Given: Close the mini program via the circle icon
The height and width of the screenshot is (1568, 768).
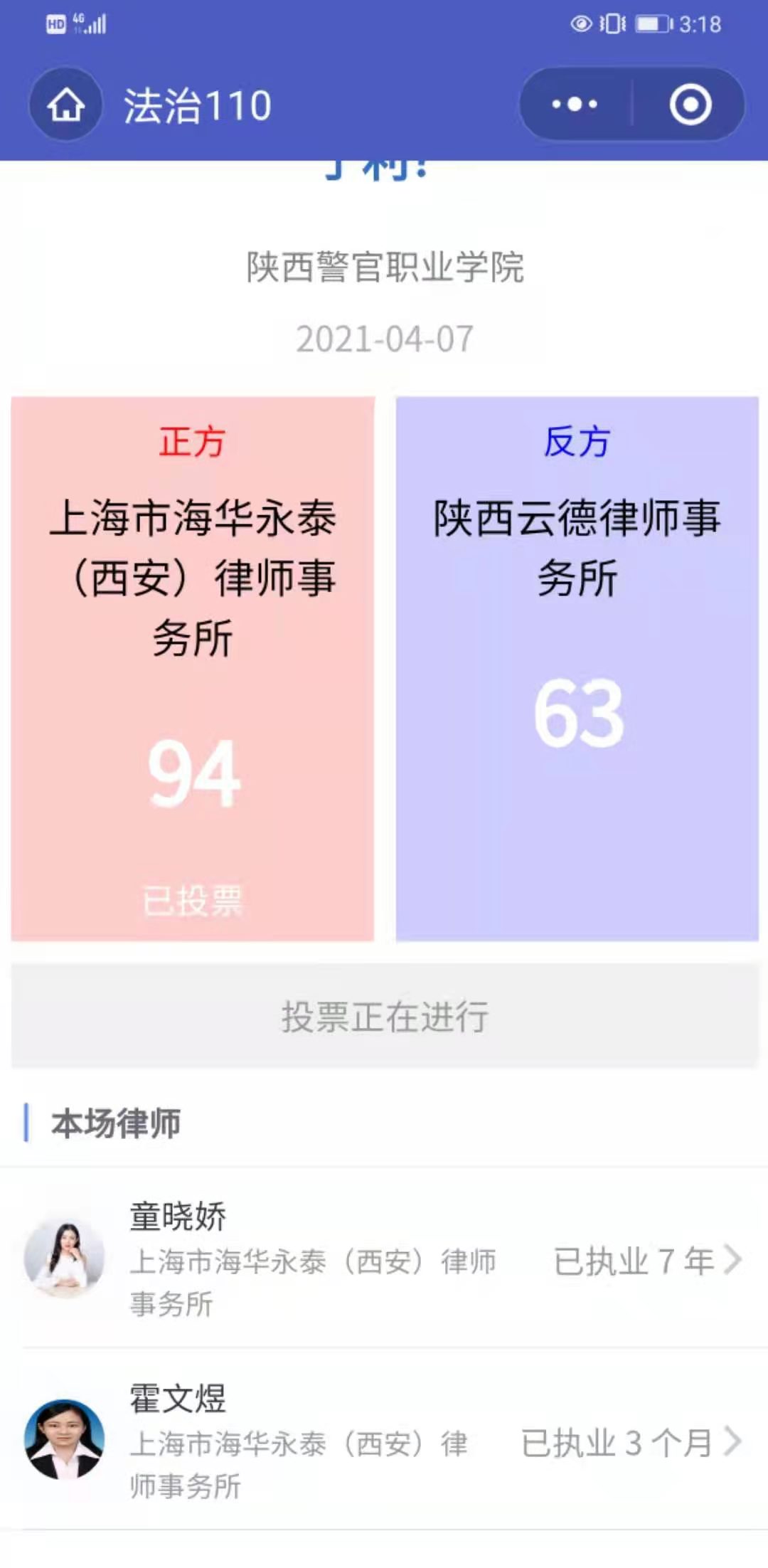Looking at the screenshot, I should pos(690,105).
